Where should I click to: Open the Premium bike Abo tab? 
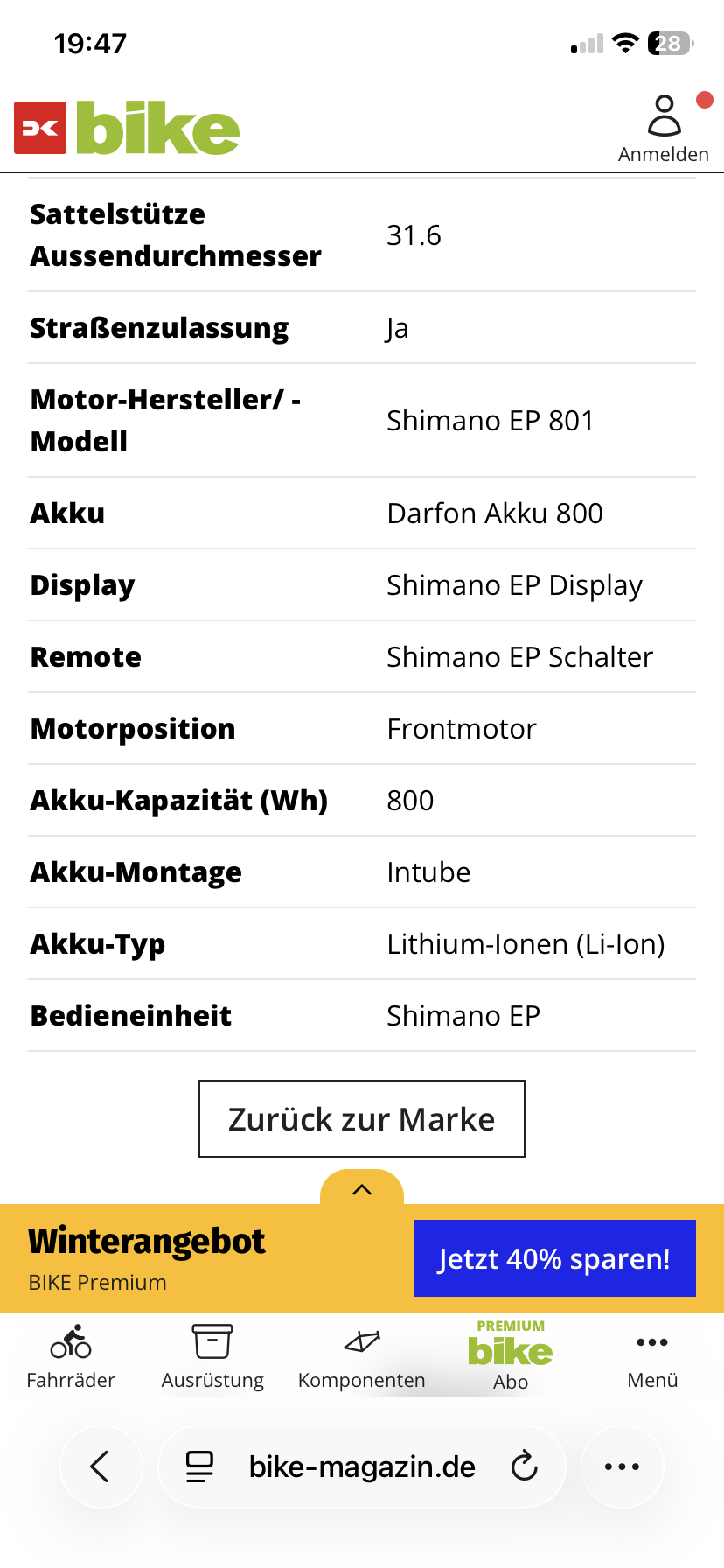[x=511, y=1357]
